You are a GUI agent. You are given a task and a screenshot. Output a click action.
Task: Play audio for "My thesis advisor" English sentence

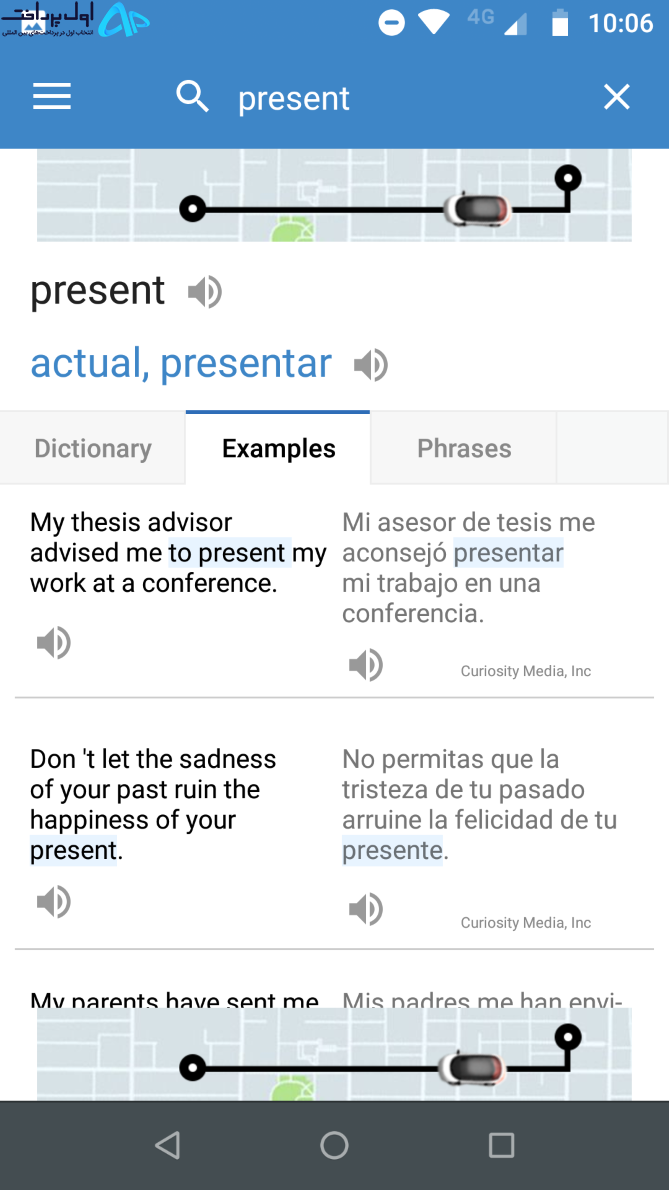[54, 643]
